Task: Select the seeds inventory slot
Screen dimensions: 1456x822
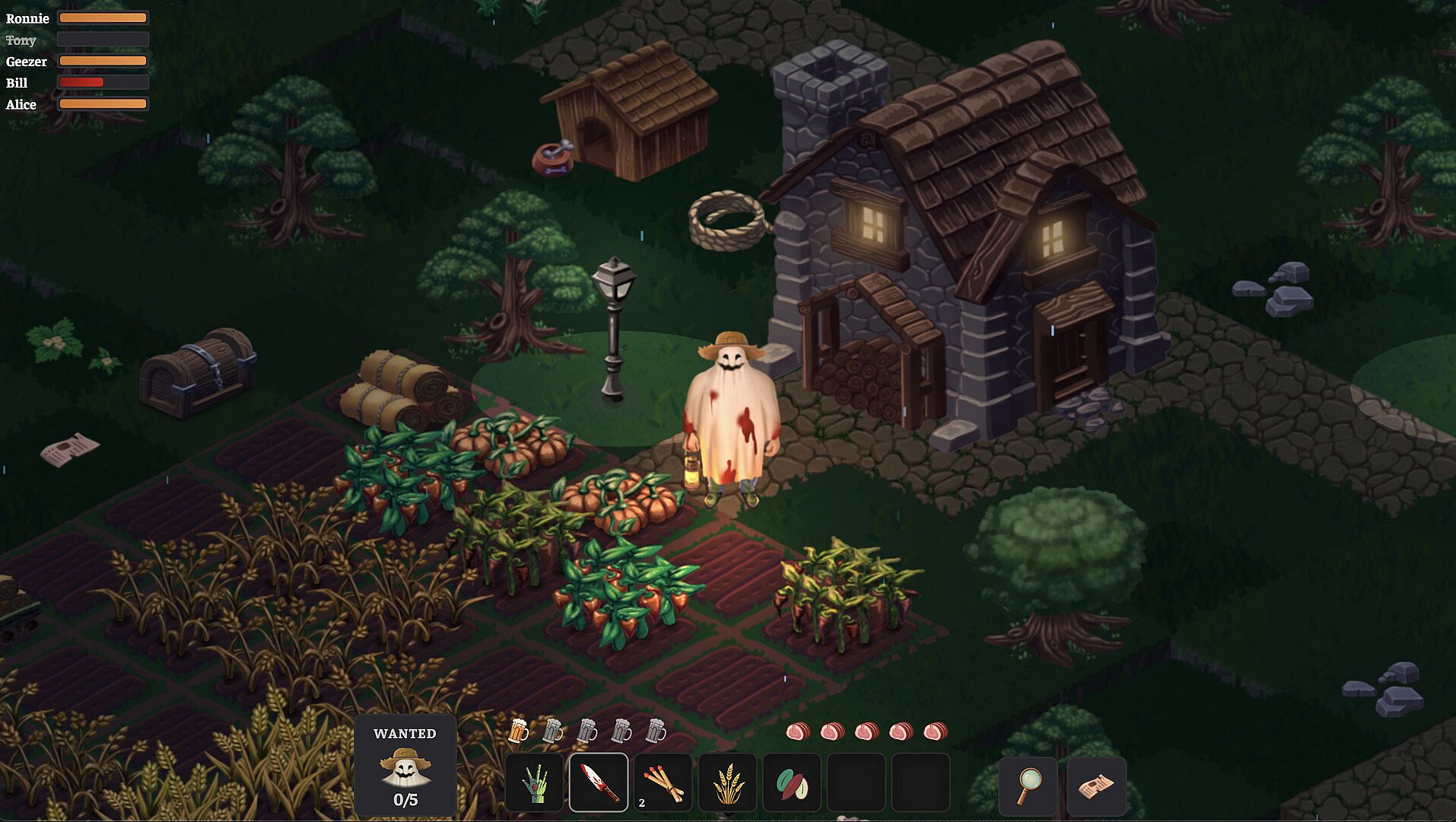Action: click(x=791, y=782)
